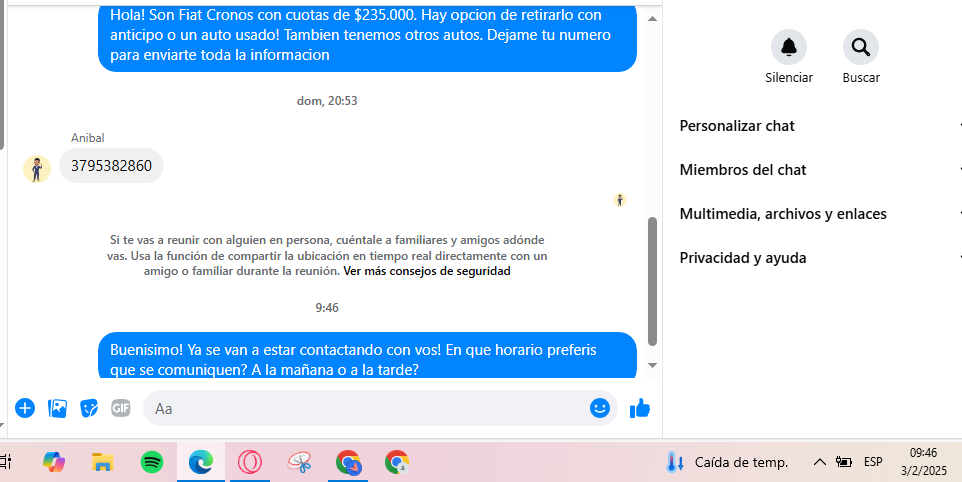The width and height of the screenshot is (962, 482).
Task: Open Anibal's profile avatar
Action: (x=37, y=168)
